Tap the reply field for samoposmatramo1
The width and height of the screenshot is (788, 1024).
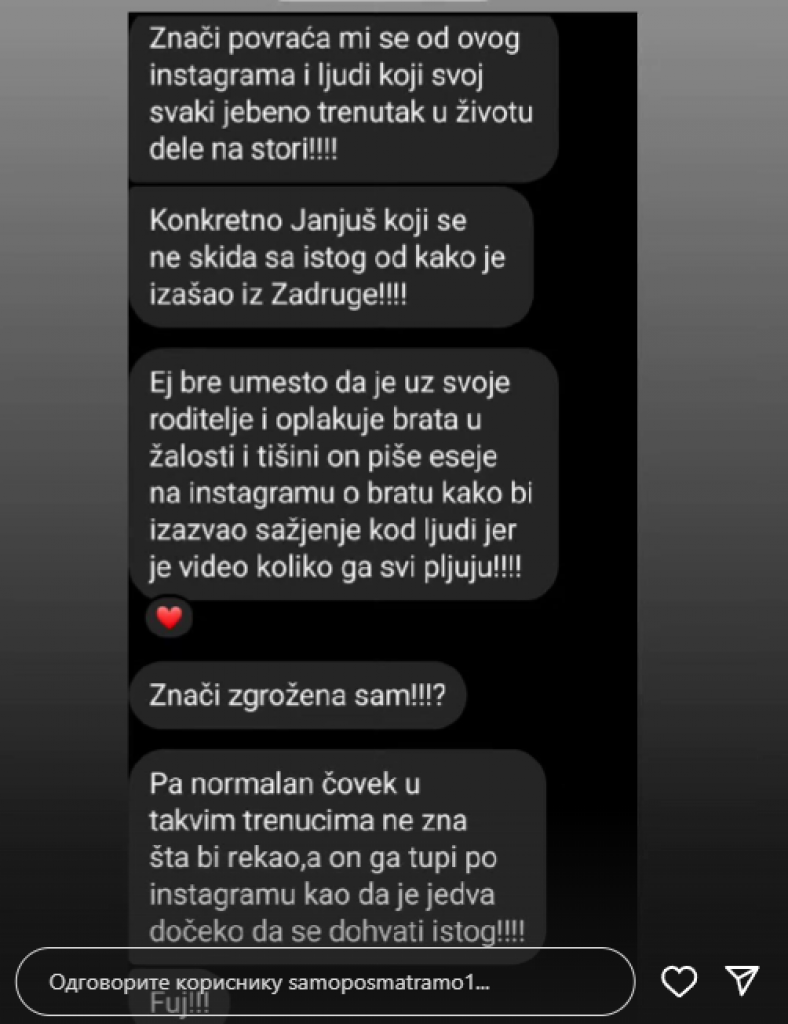point(327,981)
